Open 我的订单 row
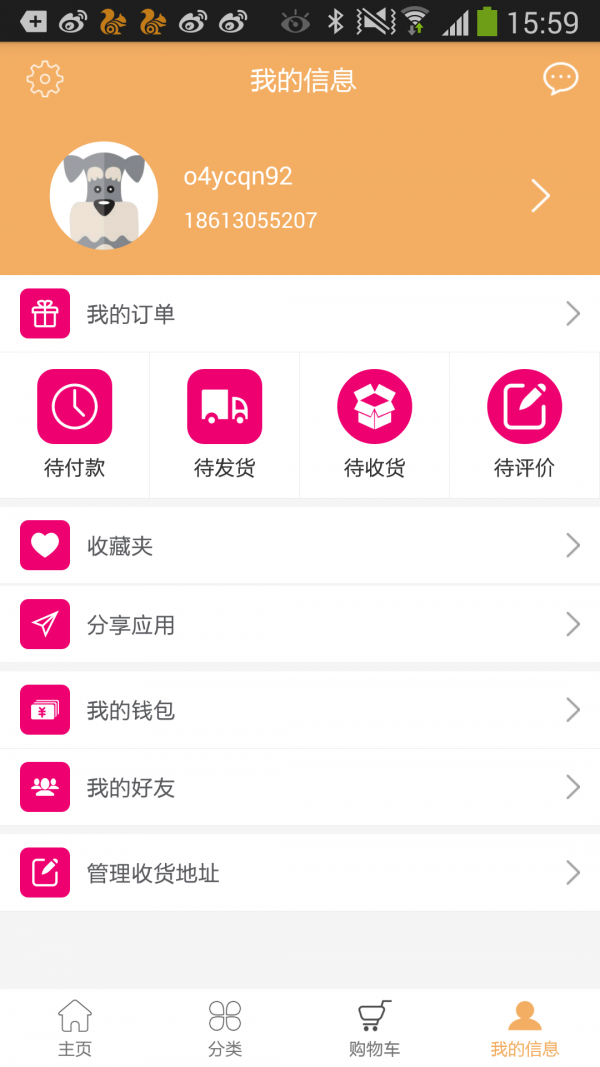Image resolution: width=600 pixels, height=1067 pixels. click(300, 314)
